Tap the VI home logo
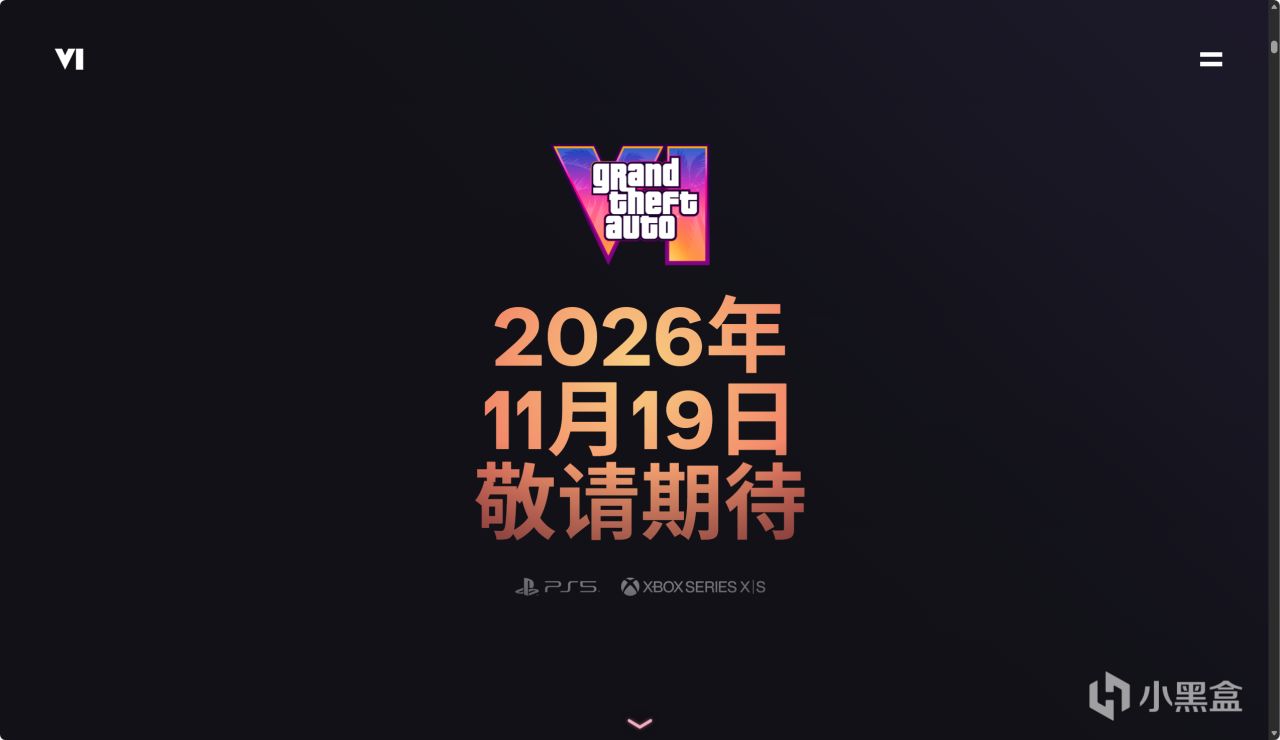Viewport: 1280px width, 740px height. 69,59
